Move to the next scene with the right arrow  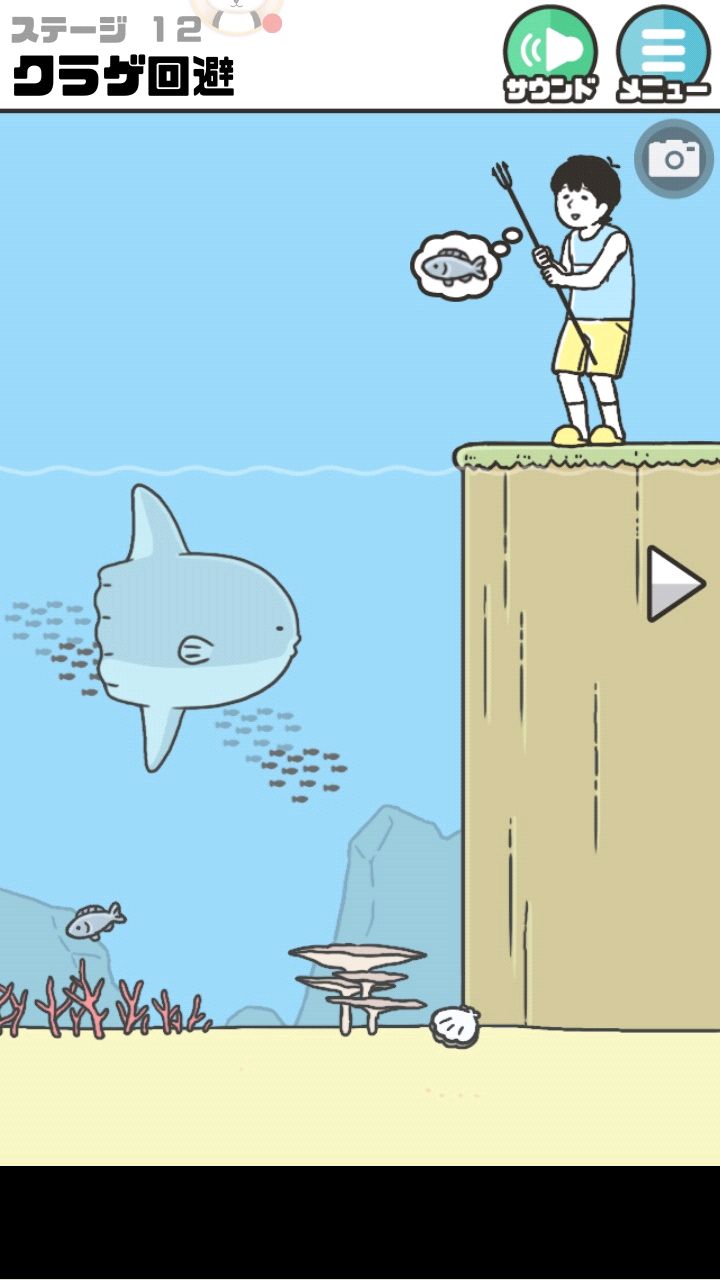pyautogui.click(x=674, y=583)
